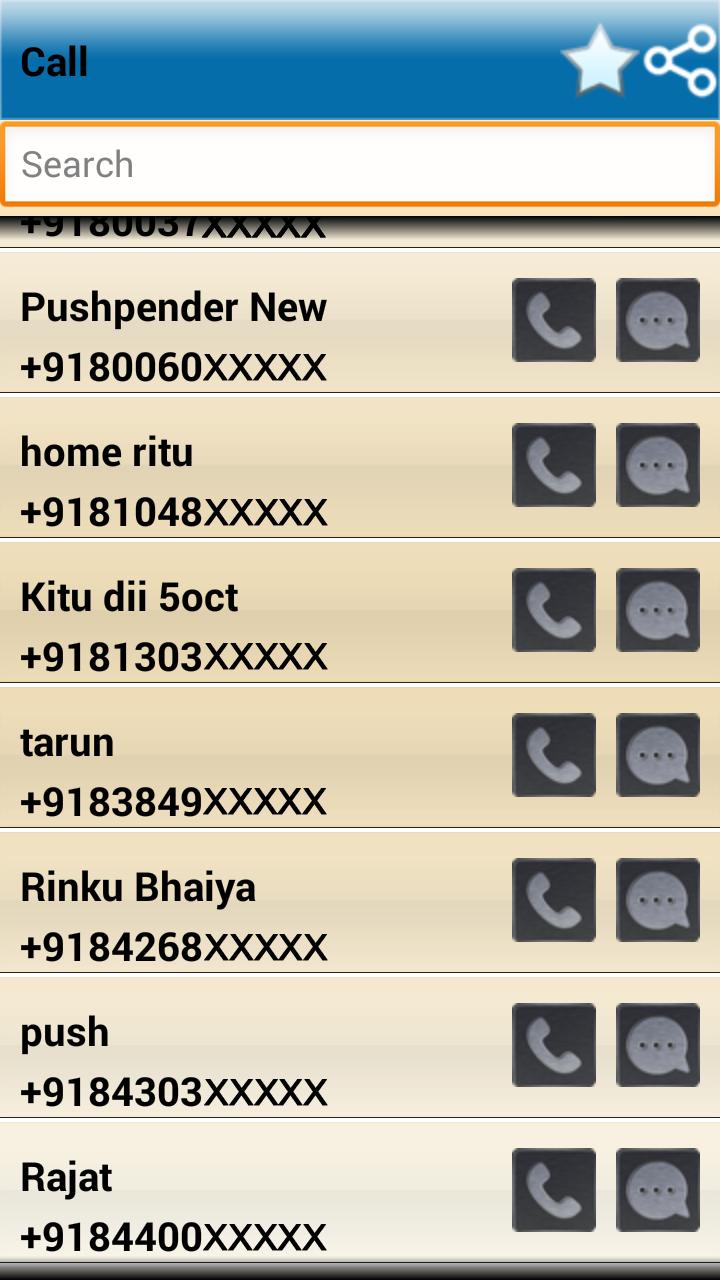Tap the phone icon next to Rinku Bhaiya
Image resolution: width=720 pixels, height=1280 pixels.
553,900
